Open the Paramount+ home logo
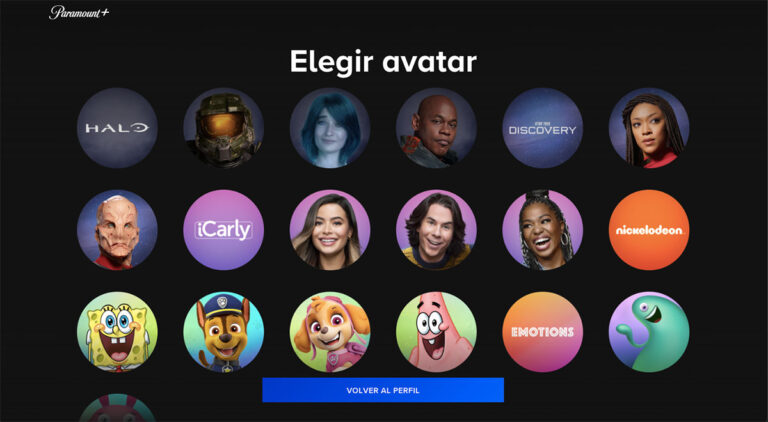This screenshot has width=768, height=422. coord(79,12)
